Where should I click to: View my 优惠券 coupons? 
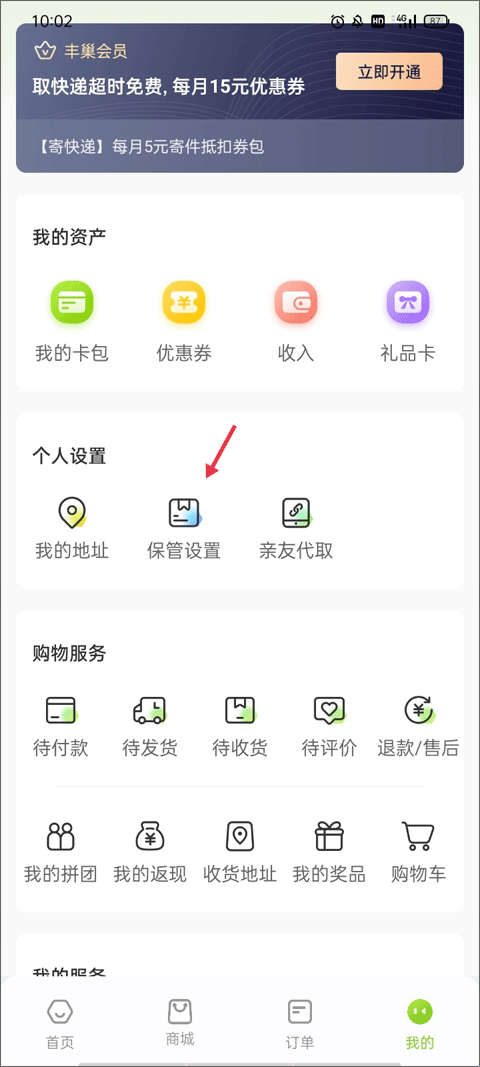(184, 321)
